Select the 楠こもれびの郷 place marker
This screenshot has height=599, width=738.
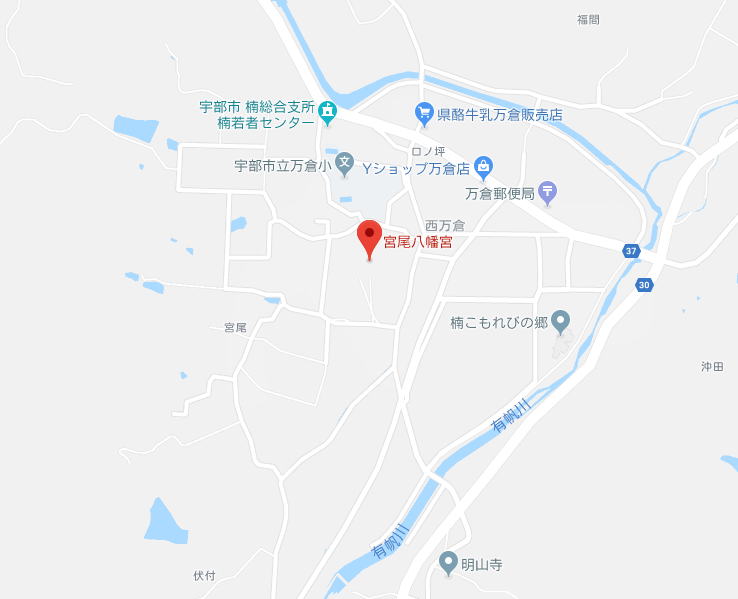click(561, 321)
